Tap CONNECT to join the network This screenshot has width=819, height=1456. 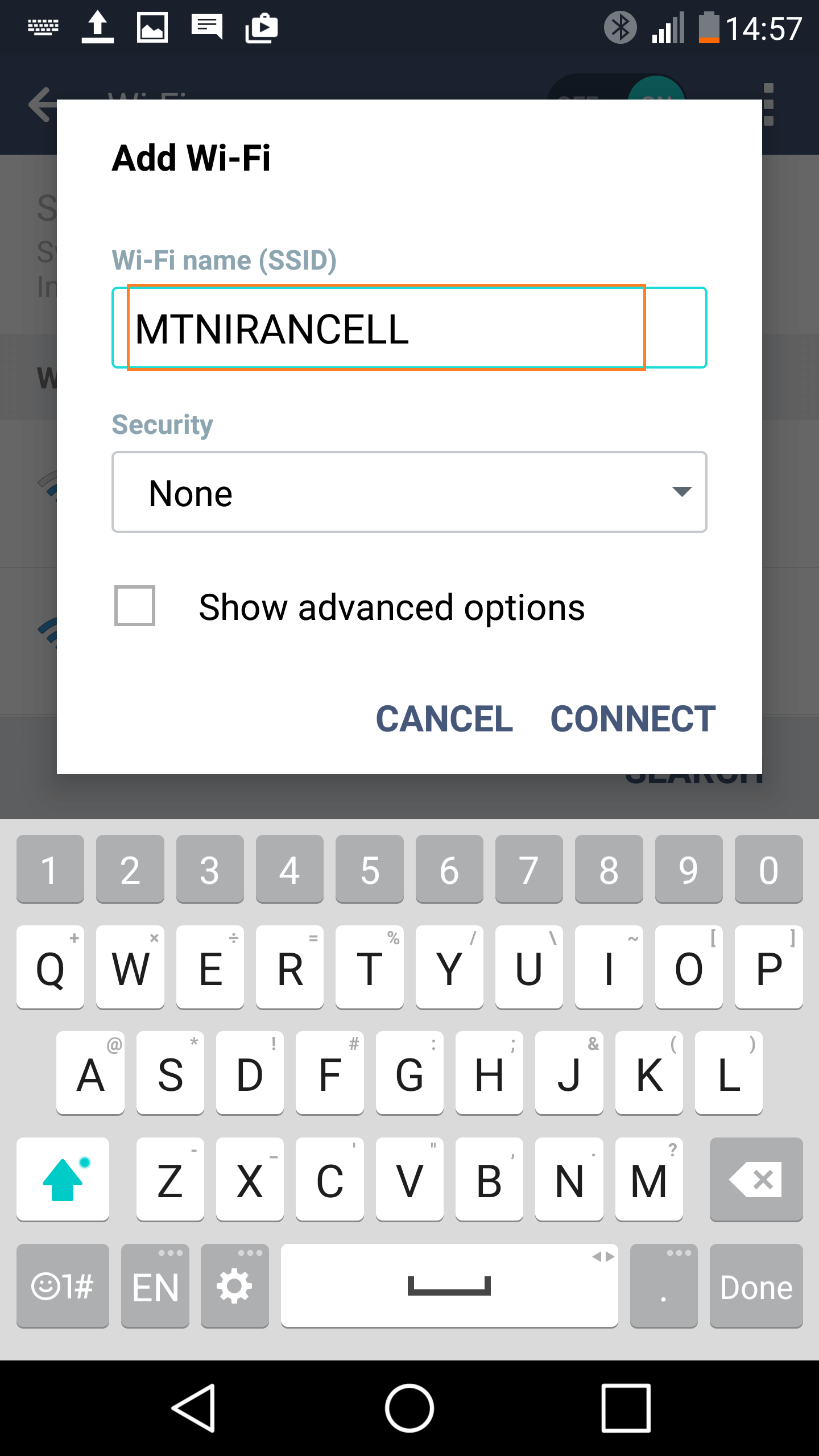[633, 718]
